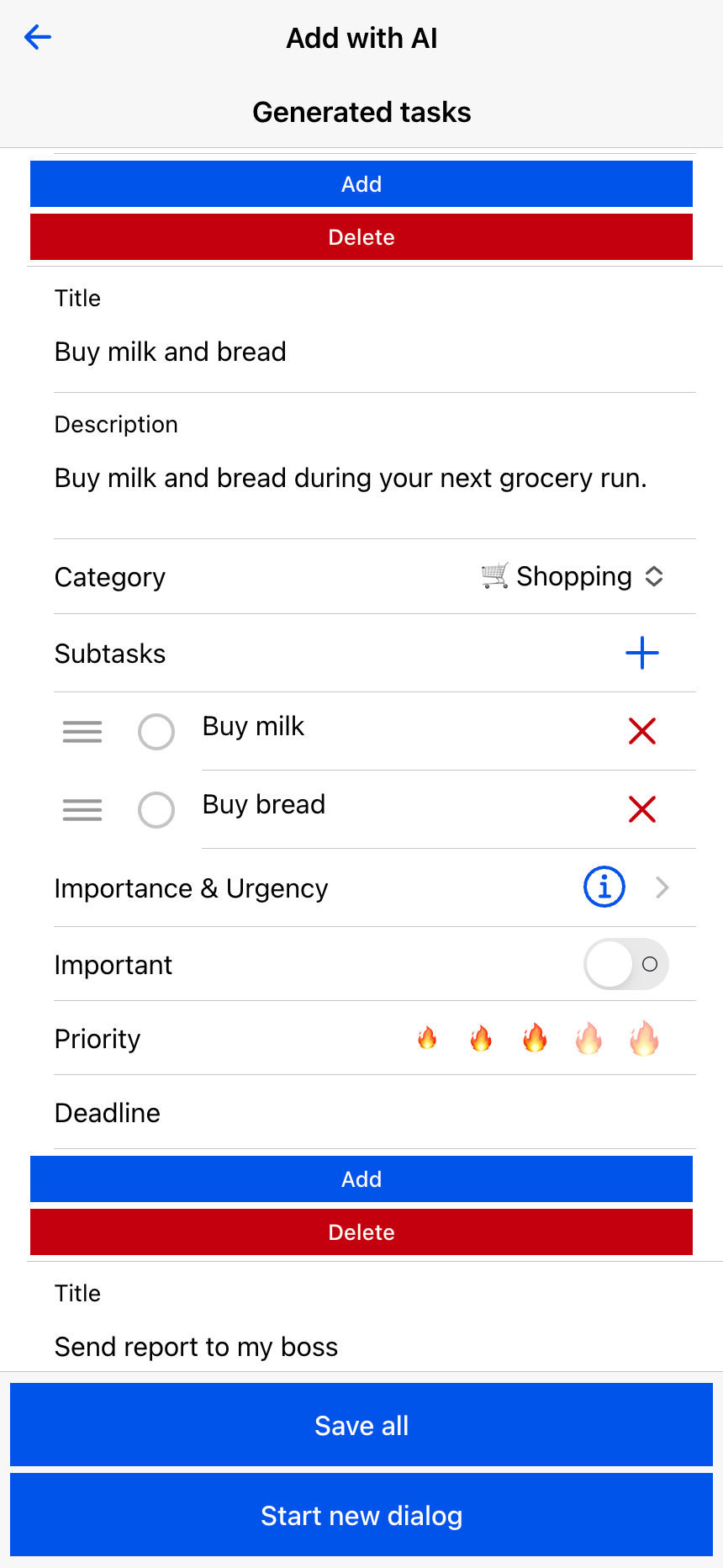This screenshot has width=723, height=1568.
Task: Mark subtask Buy milk as done
Action: coord(156,732)
